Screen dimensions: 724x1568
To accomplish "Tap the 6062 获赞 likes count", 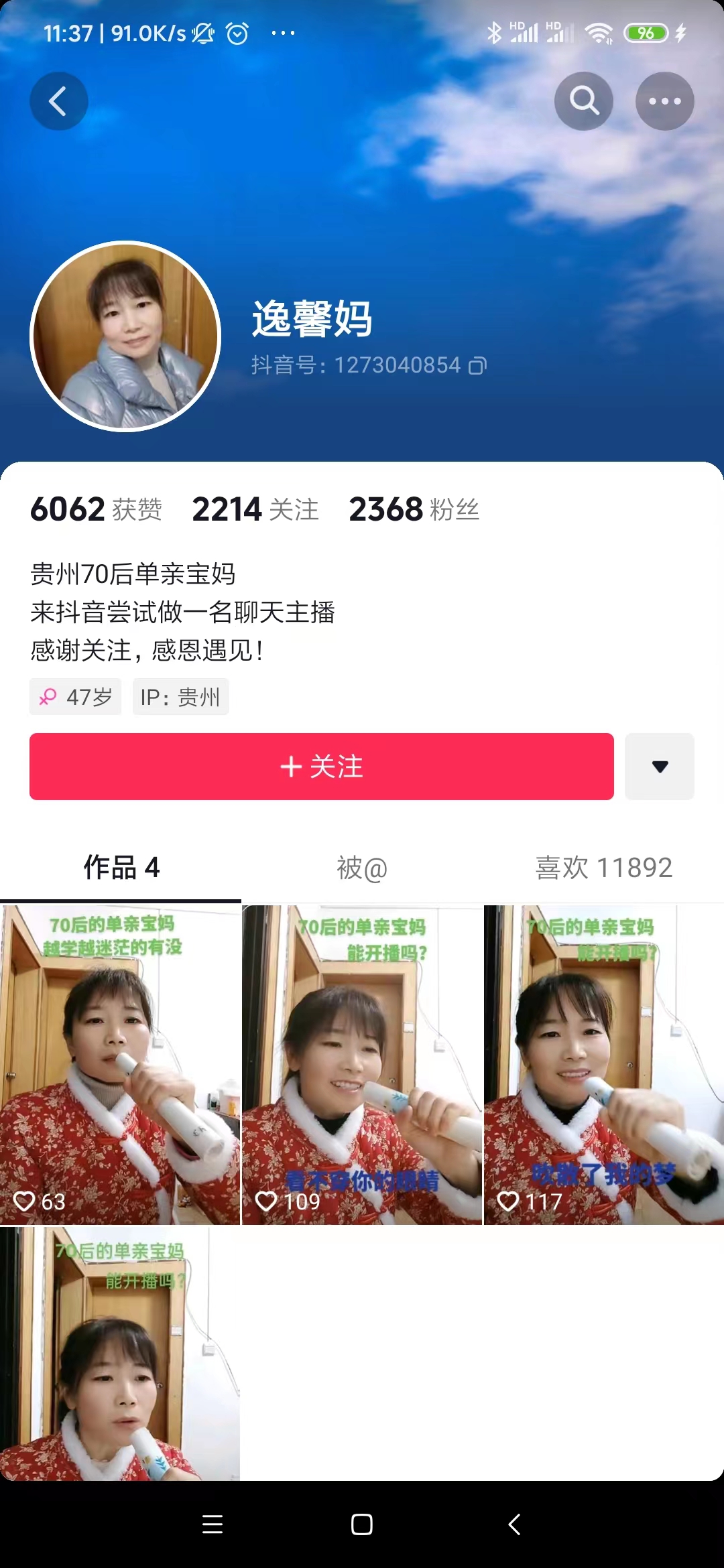I will click(96, 509).
